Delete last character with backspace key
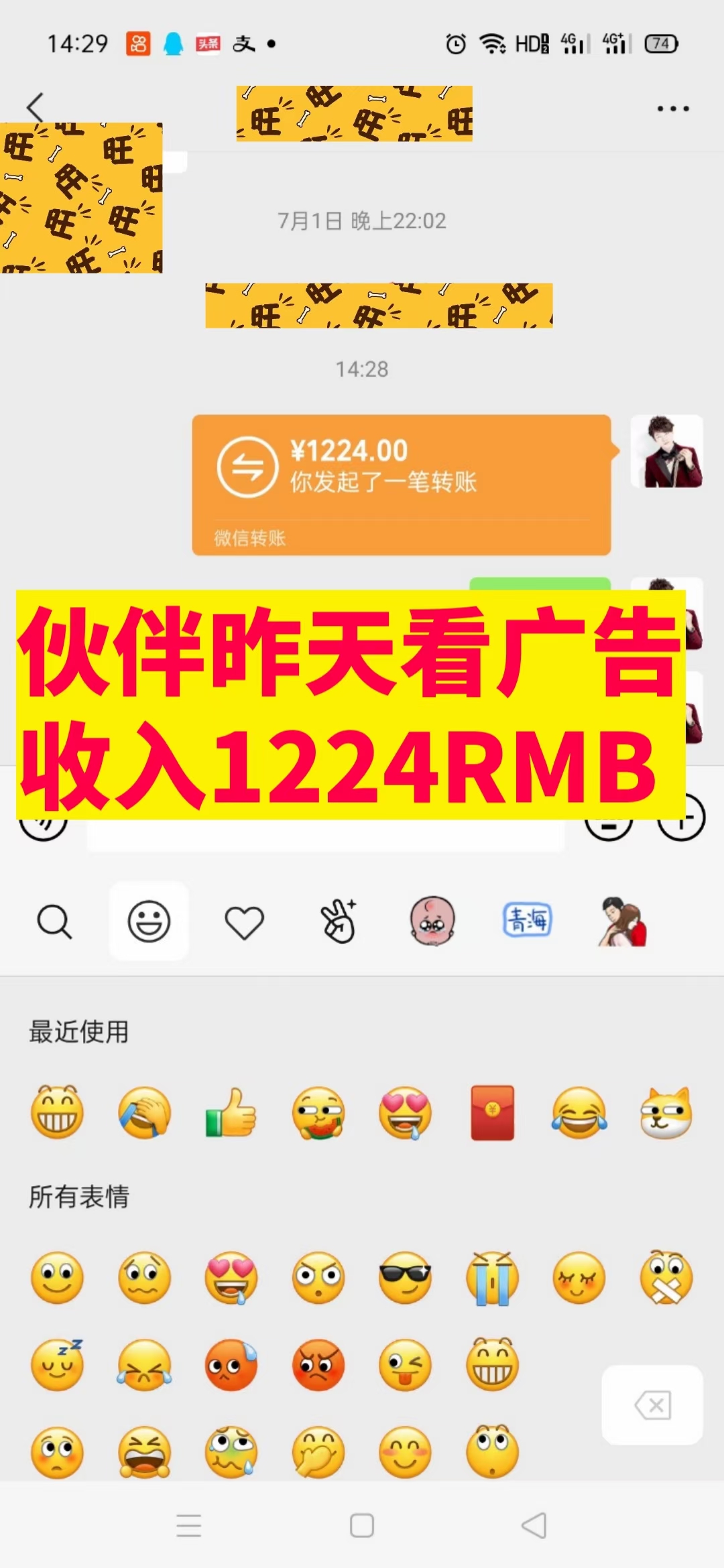This screenshot has width=724, height=1568. pyautogui.click(x=652, y=1405)
